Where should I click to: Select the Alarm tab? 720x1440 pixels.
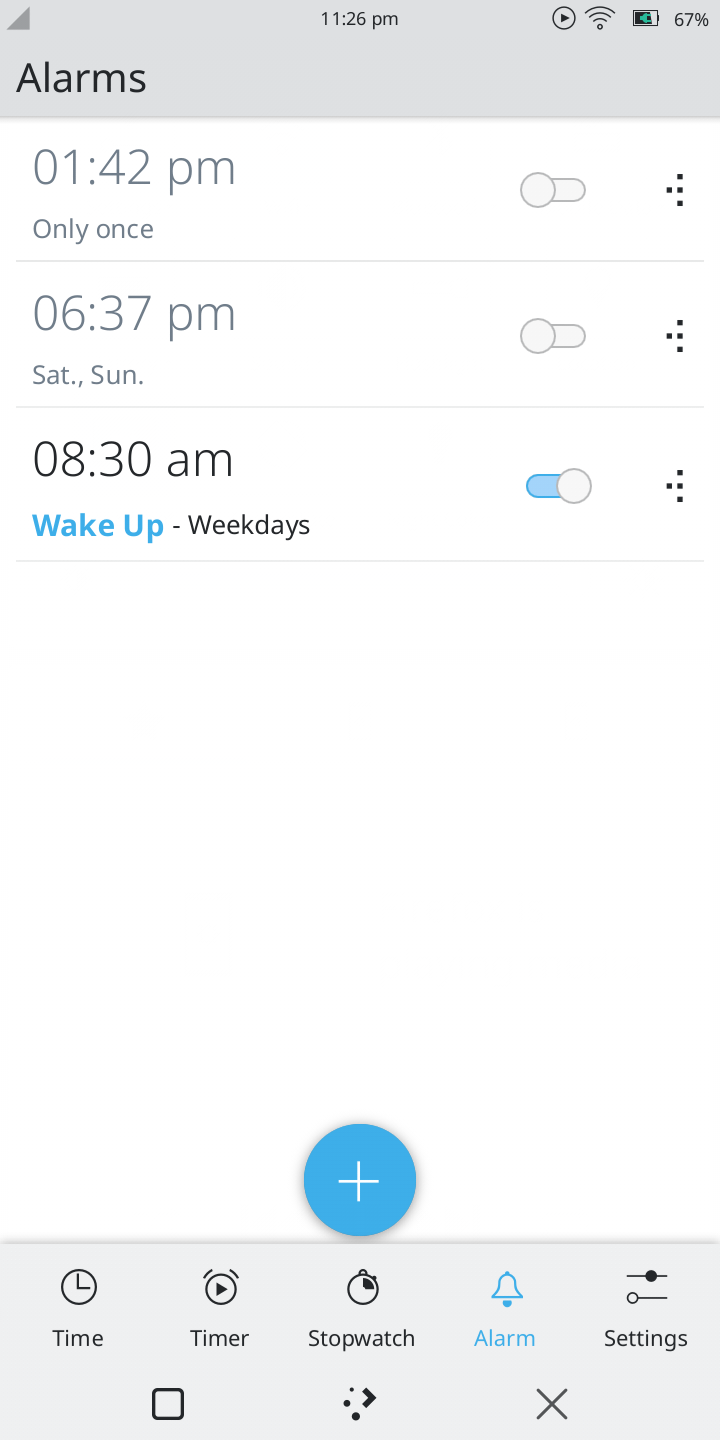(505, 1308)
